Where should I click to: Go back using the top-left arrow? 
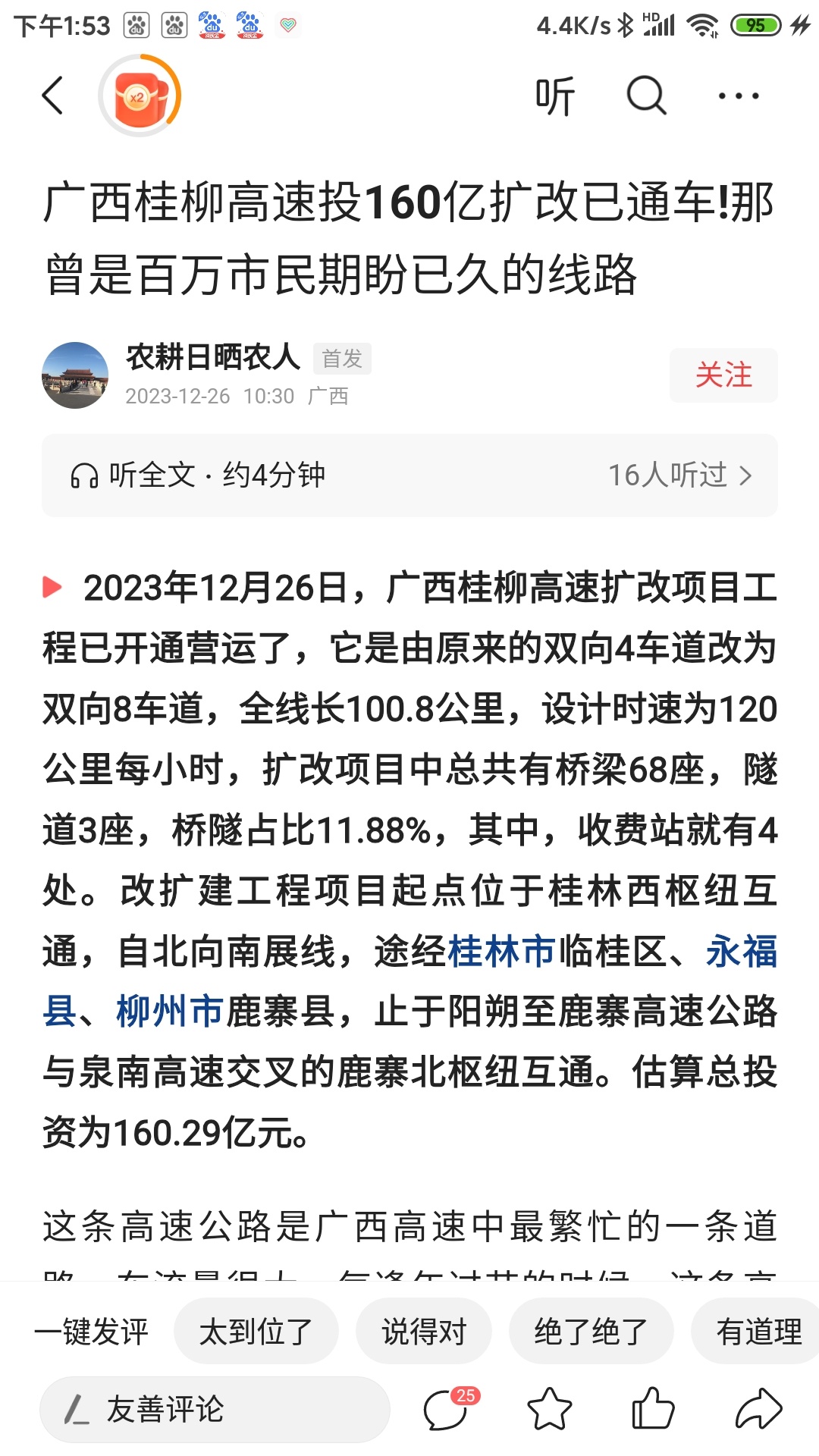(x=52, y=96)
